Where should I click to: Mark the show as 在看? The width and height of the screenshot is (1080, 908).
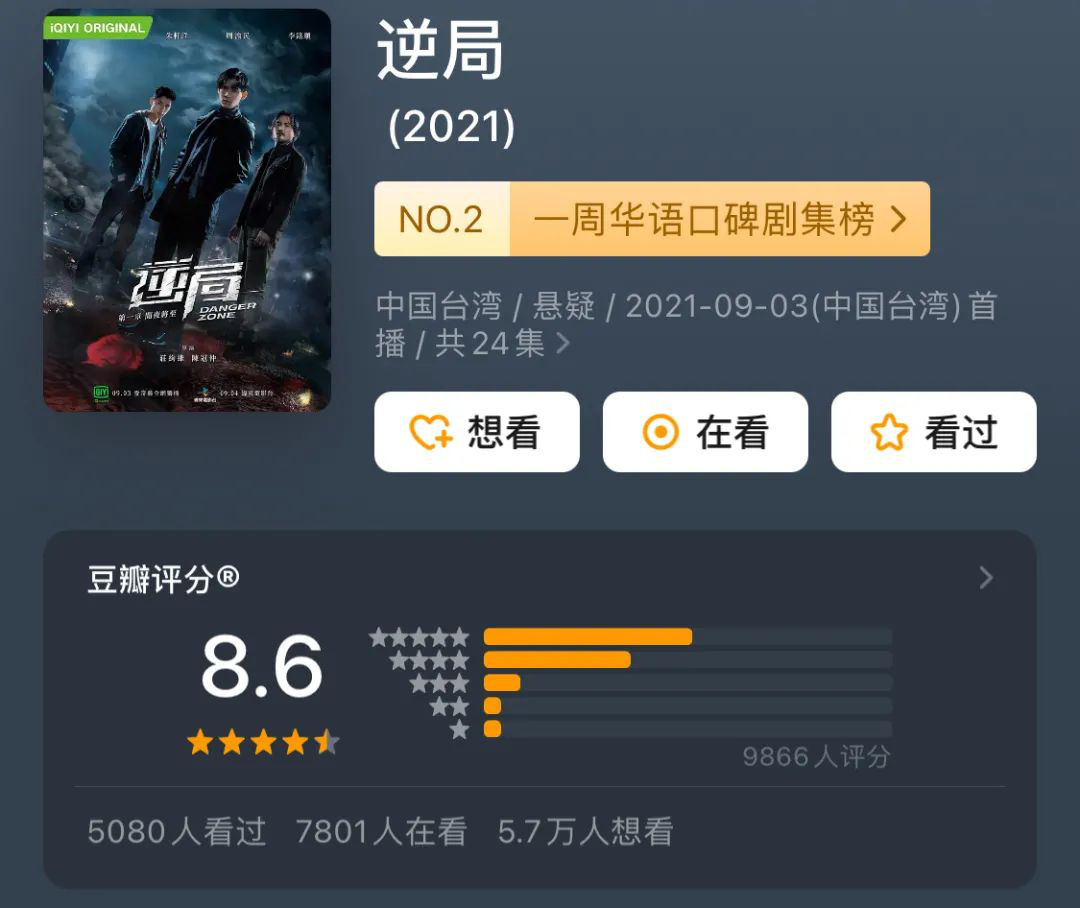(705, 432)
